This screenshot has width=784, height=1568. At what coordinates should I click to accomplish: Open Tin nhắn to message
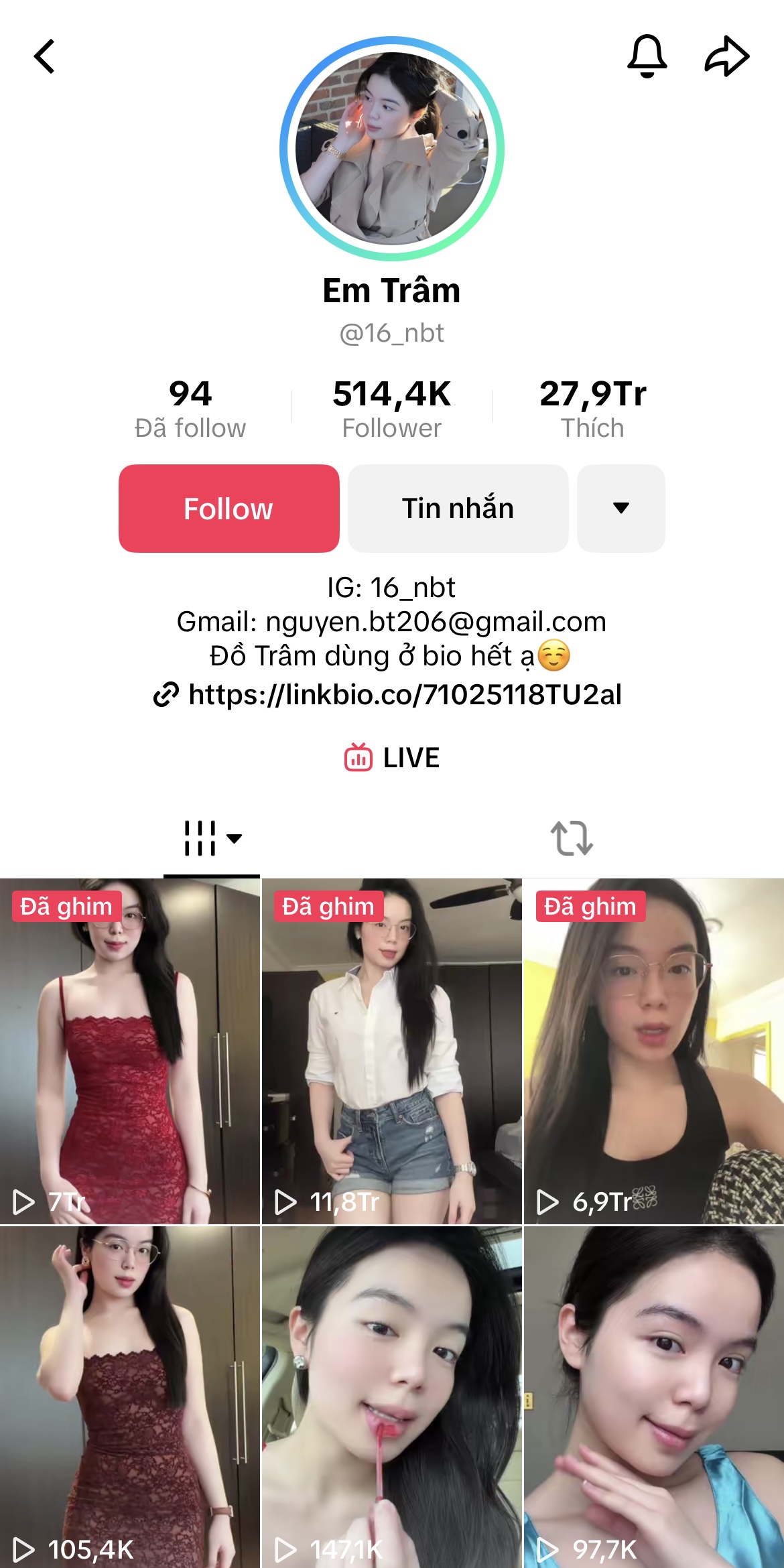click(x=458, y=509)
